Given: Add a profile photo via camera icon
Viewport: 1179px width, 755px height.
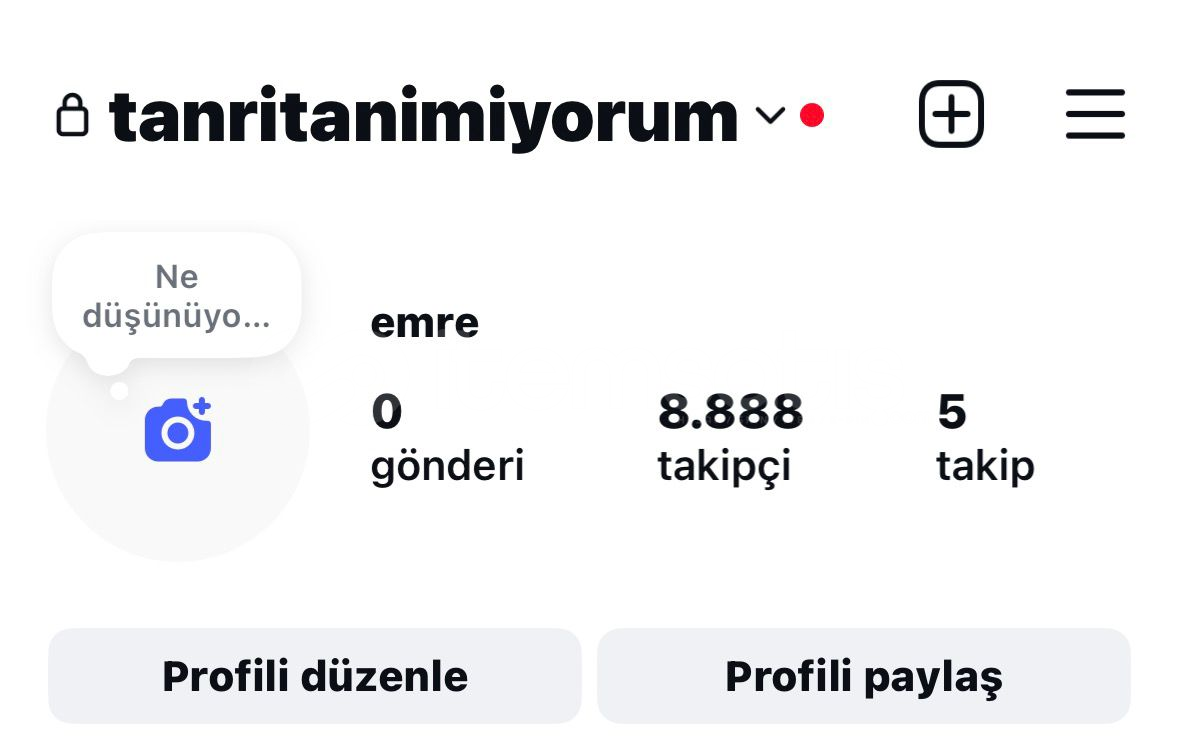Looking at the screenshot, I should 178,430.
